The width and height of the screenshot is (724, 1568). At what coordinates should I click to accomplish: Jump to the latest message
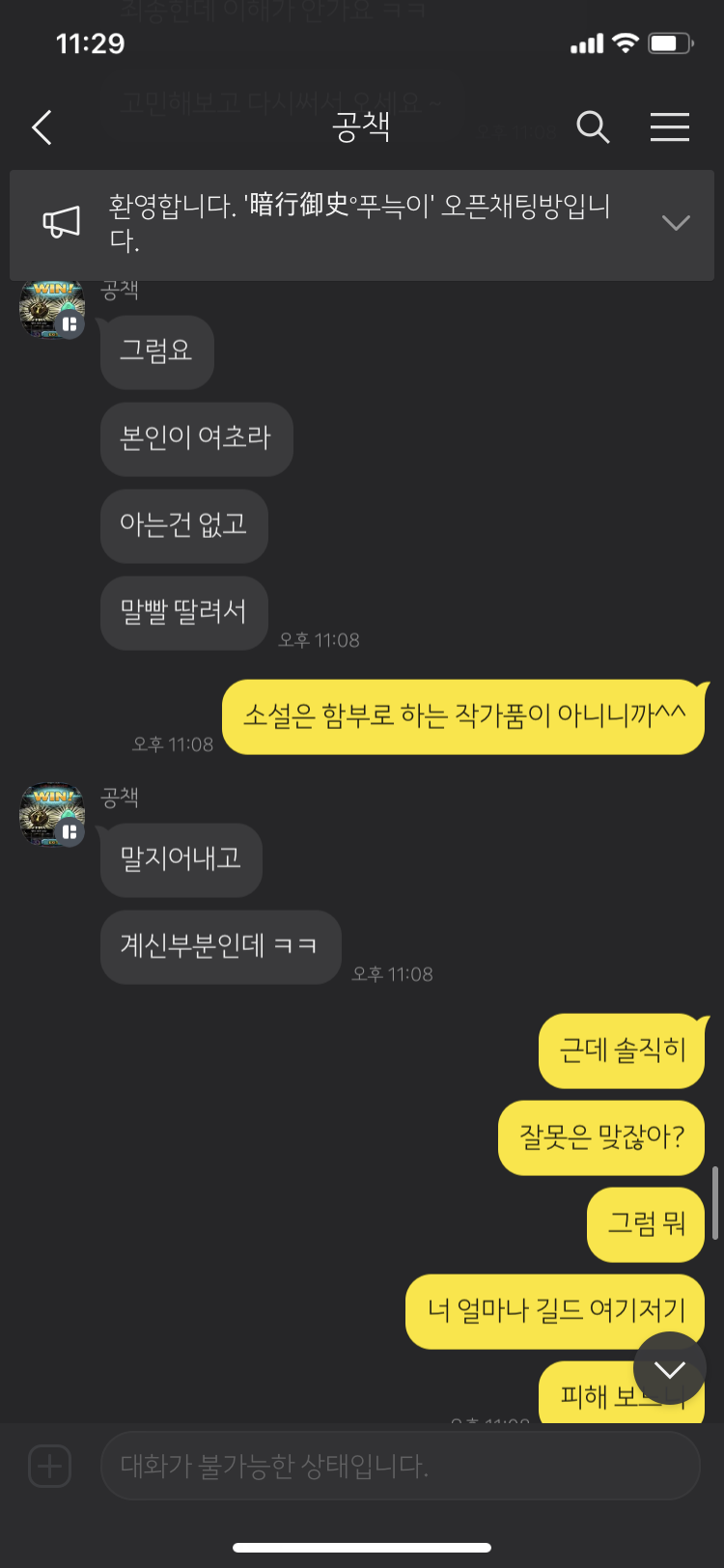click(669, 1369)
